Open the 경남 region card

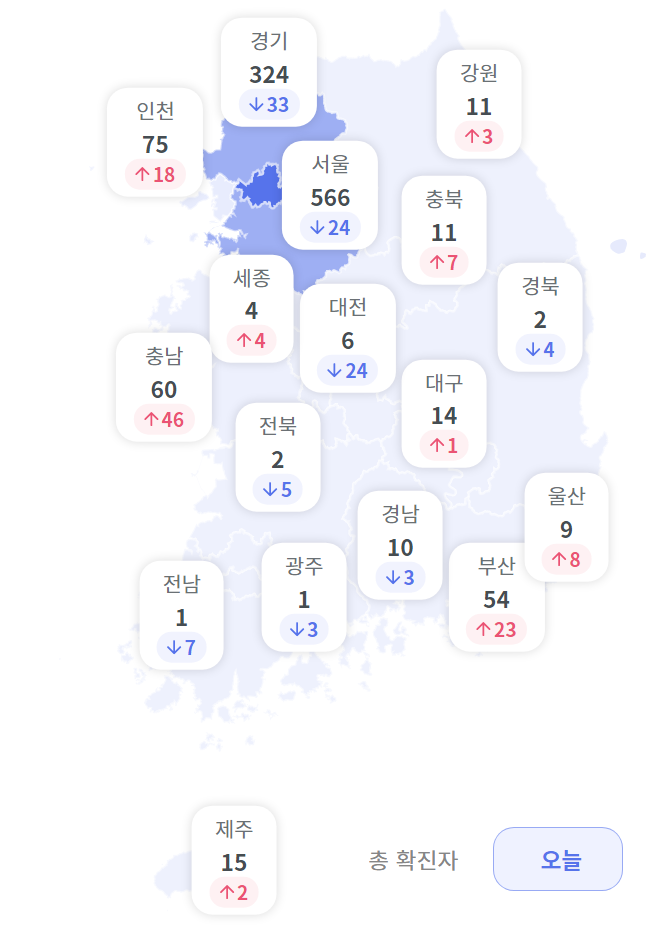pyautogui.click(x=399, y=545)
